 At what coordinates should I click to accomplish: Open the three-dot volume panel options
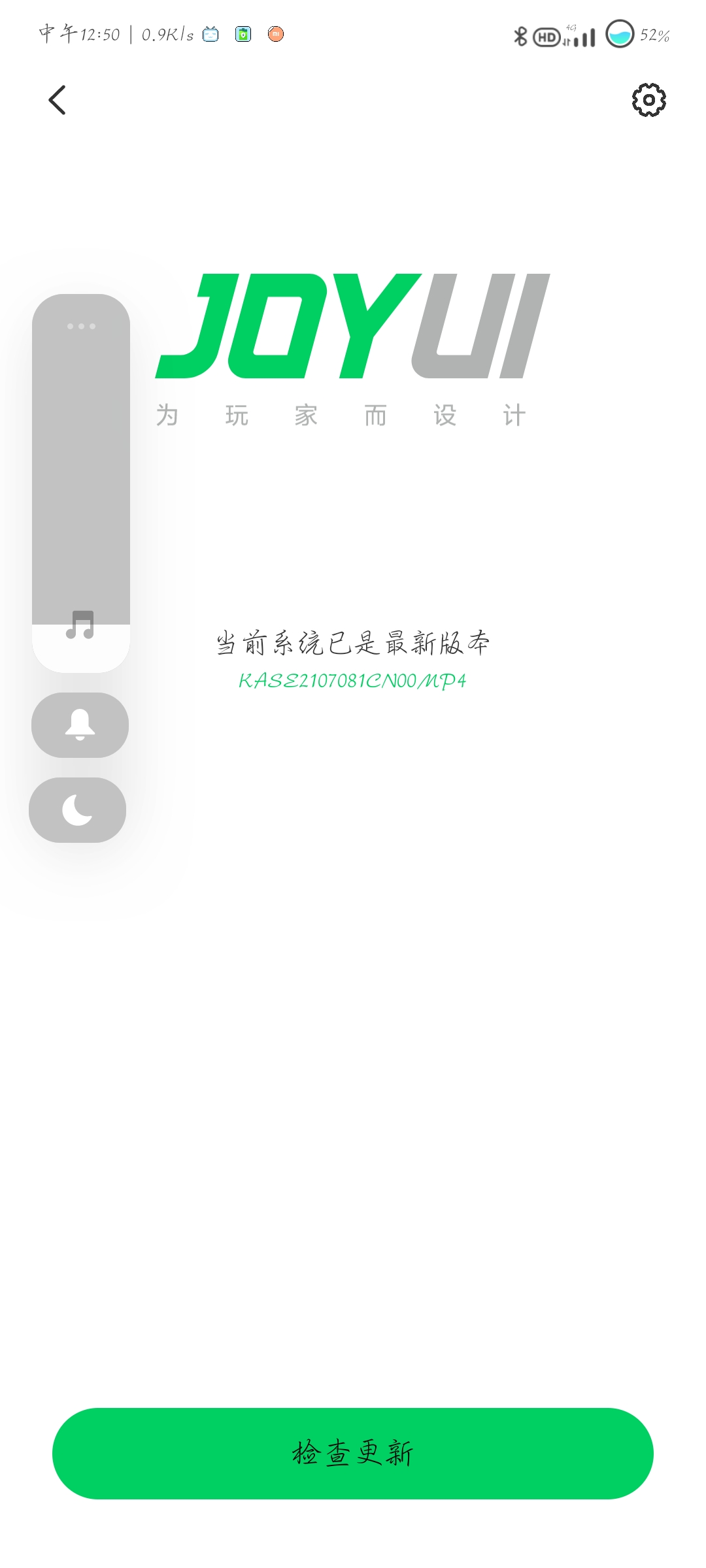81,326
